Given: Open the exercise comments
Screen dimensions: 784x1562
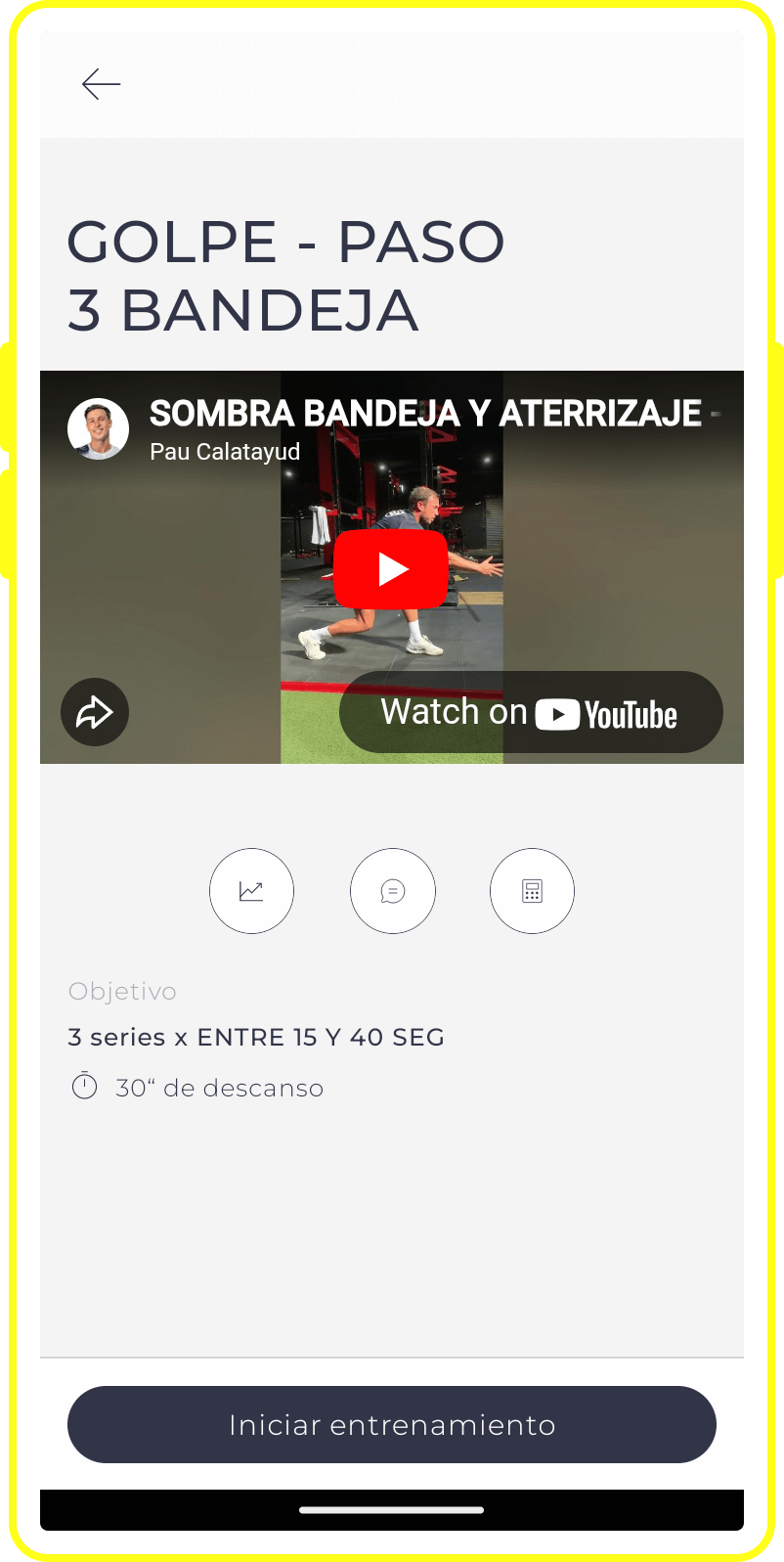Looking at the screenshot, I should point(393,891).
